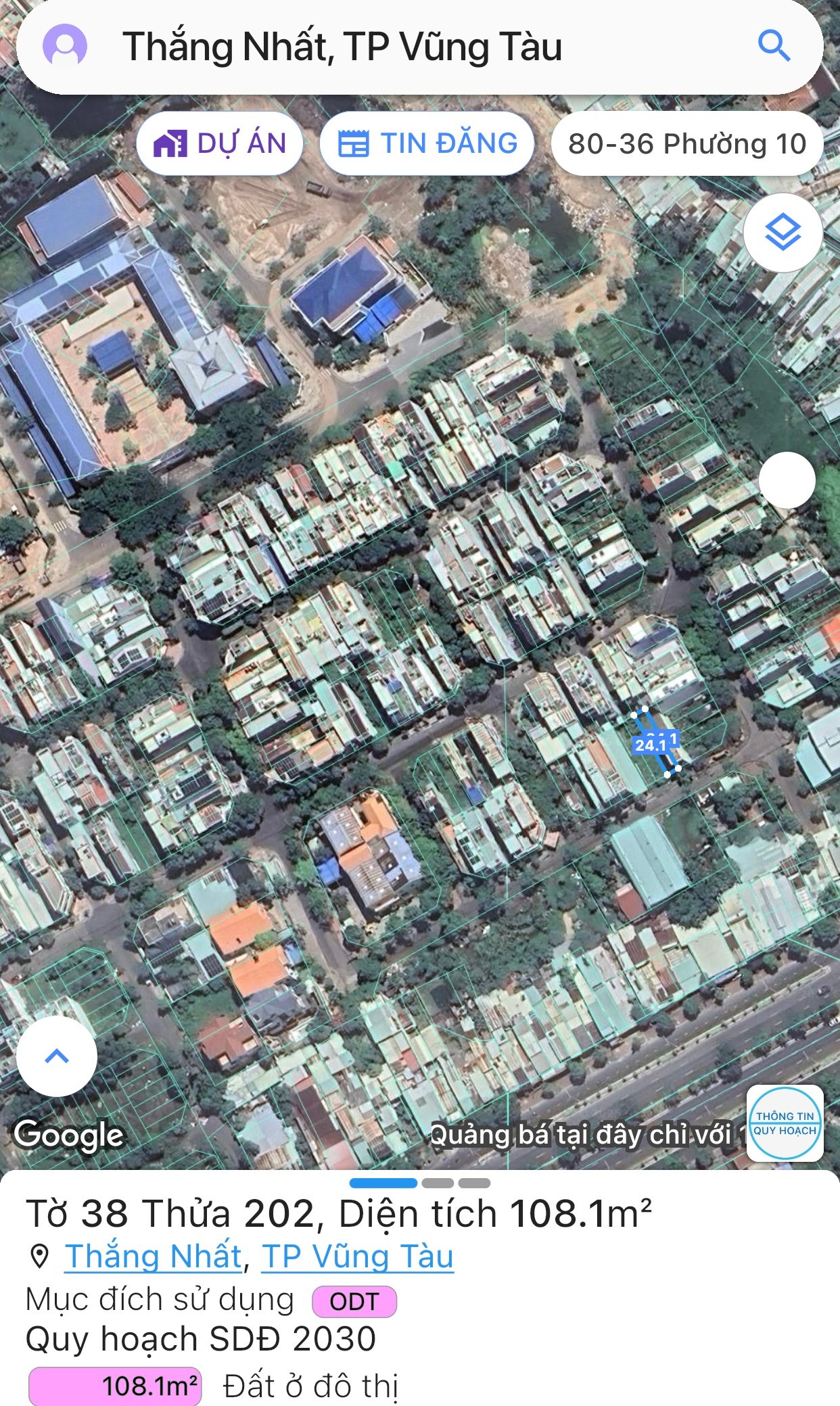
Task: Follow the TP Vũng Tàu link
Action: coord(357,1256)
